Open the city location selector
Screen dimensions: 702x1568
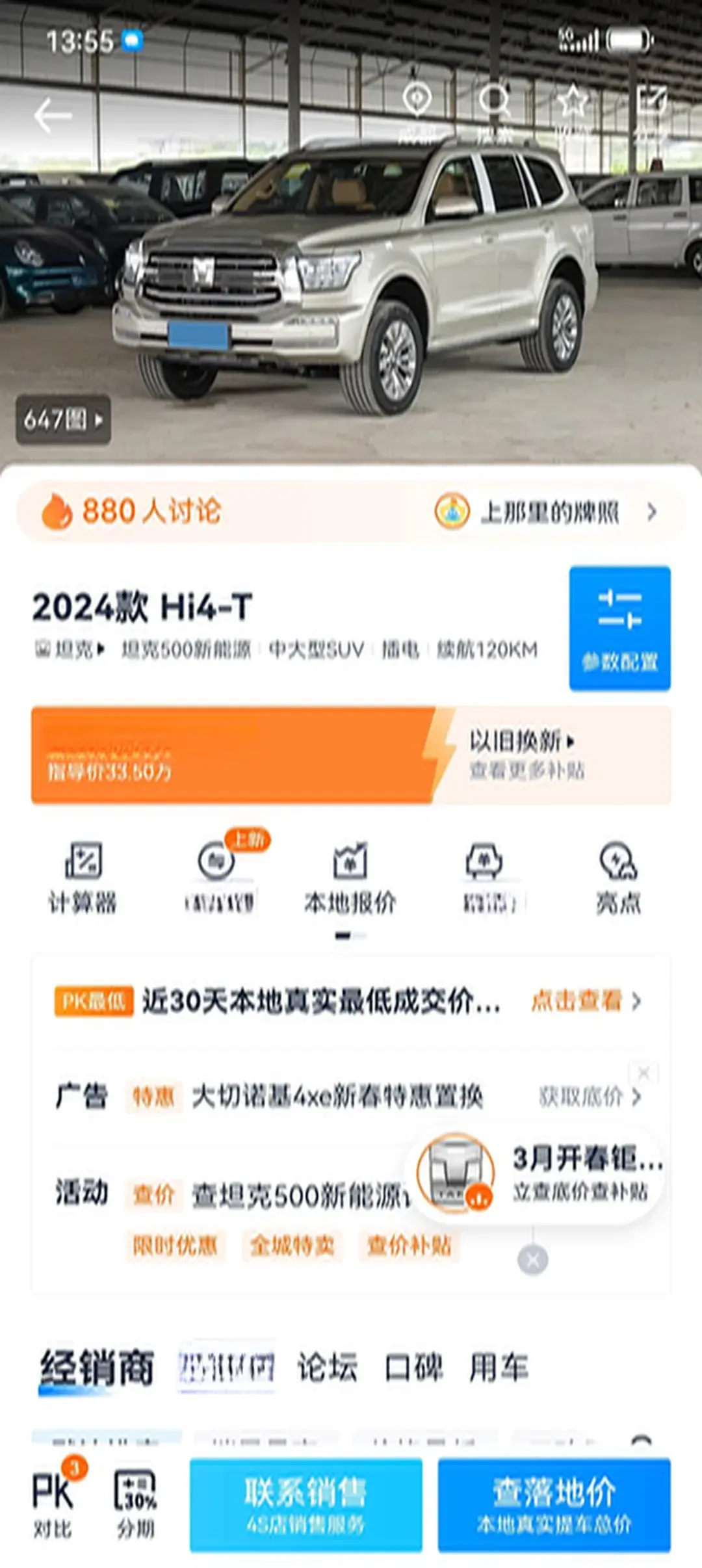(417, 111)
